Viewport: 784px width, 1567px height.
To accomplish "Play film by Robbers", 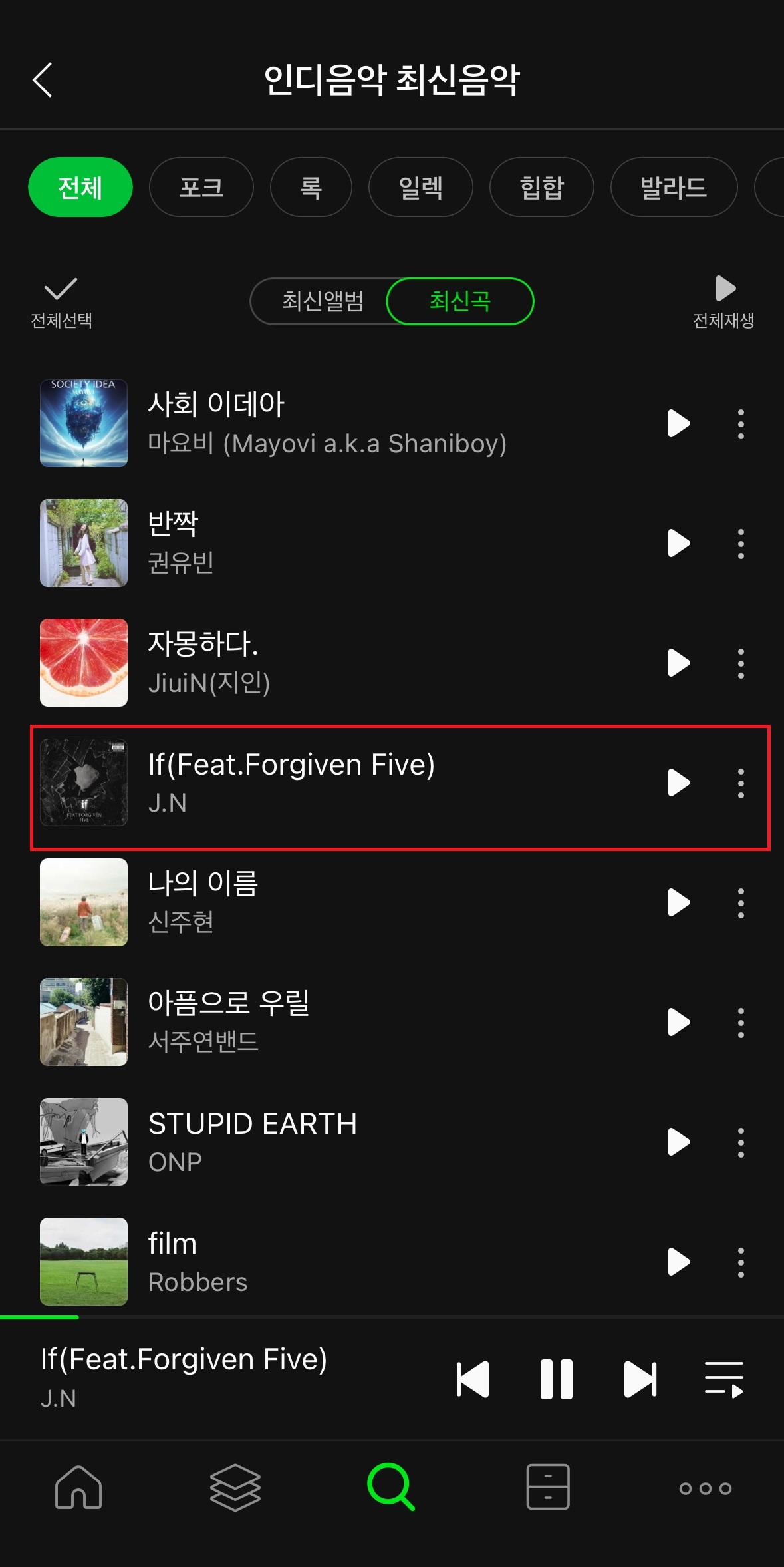I will coord(678,1262).
